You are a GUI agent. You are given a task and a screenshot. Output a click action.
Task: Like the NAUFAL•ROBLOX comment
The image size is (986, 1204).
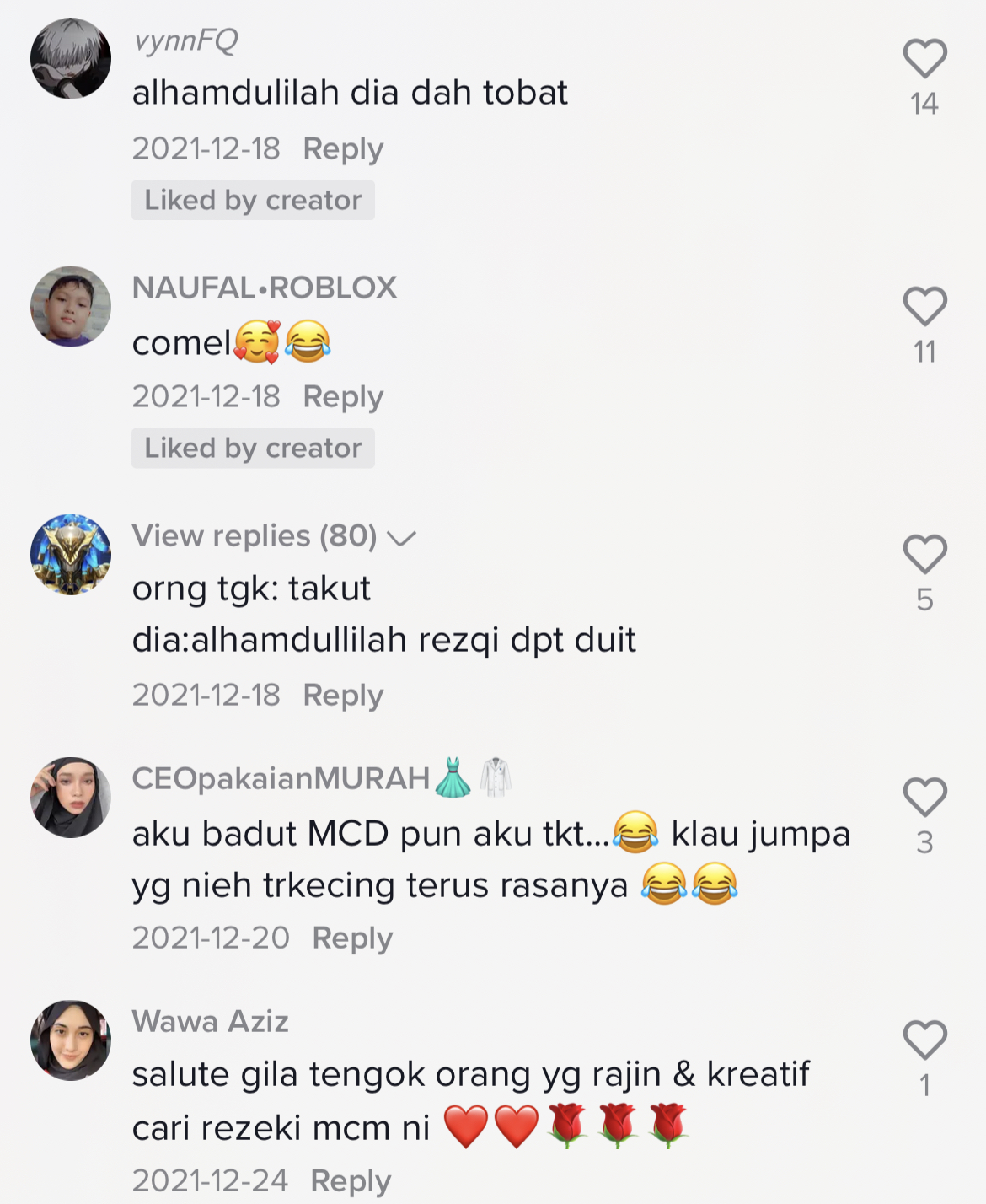point(924,307)
